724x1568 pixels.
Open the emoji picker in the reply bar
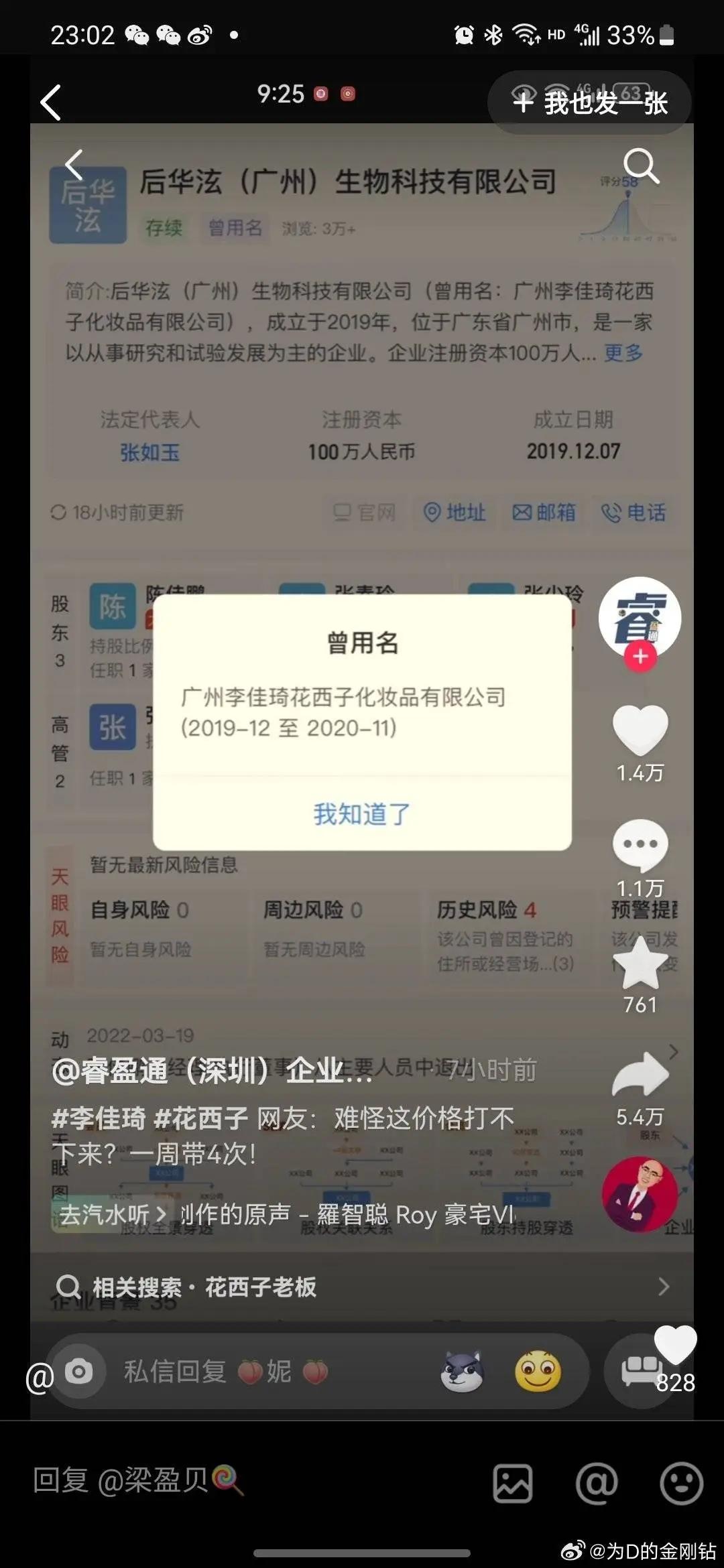681,1483
